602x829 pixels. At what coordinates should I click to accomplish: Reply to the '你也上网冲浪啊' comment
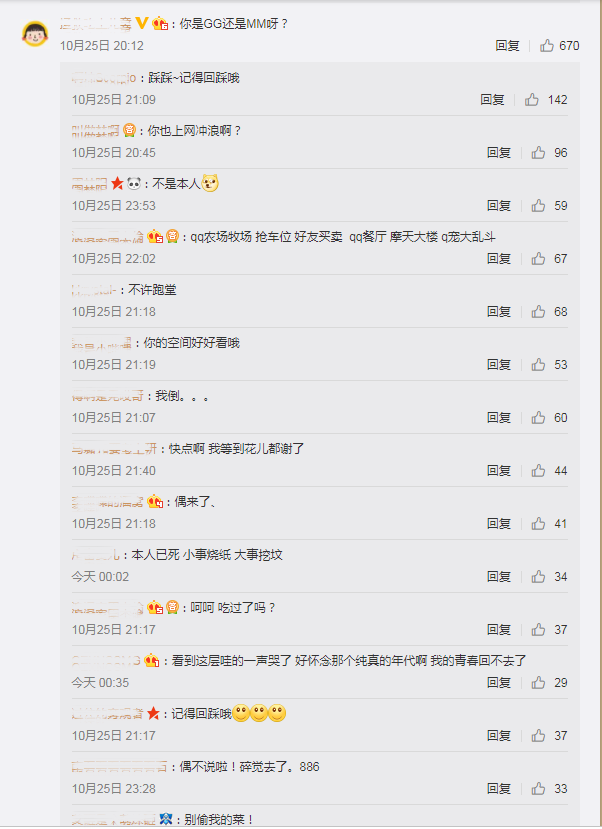click(499, 153)
